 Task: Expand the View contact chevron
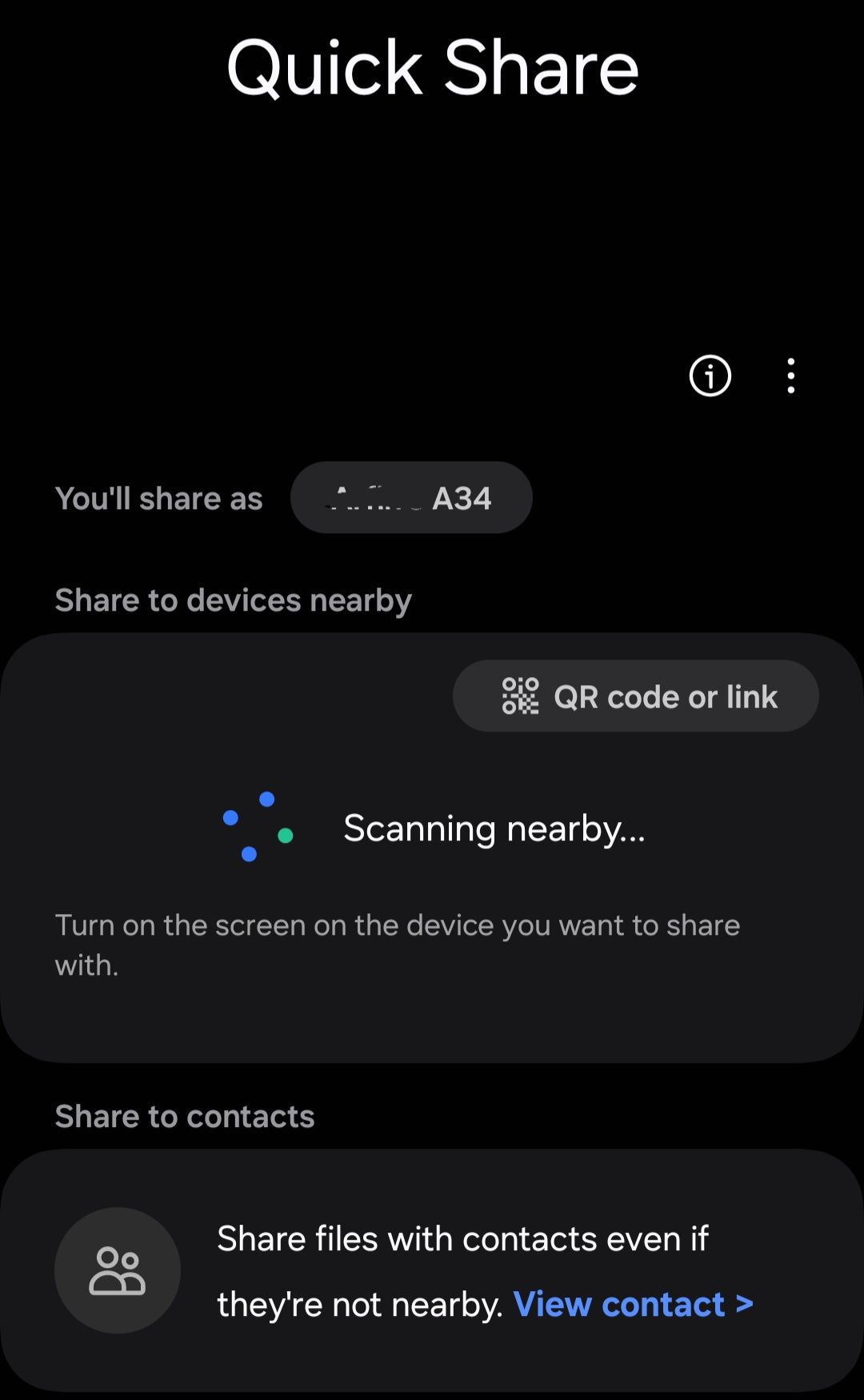[744, 1303]
